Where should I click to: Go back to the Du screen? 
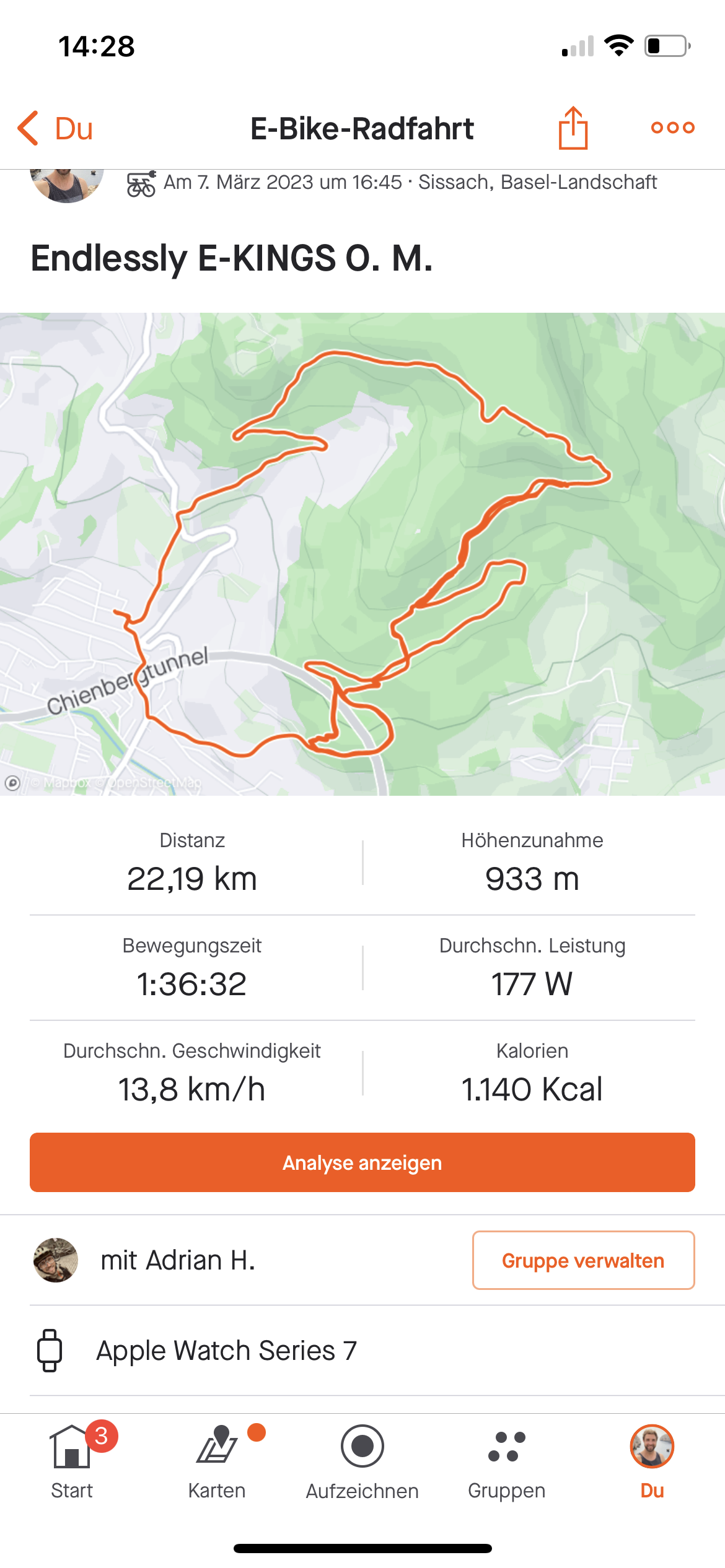(x=56, y=129)
